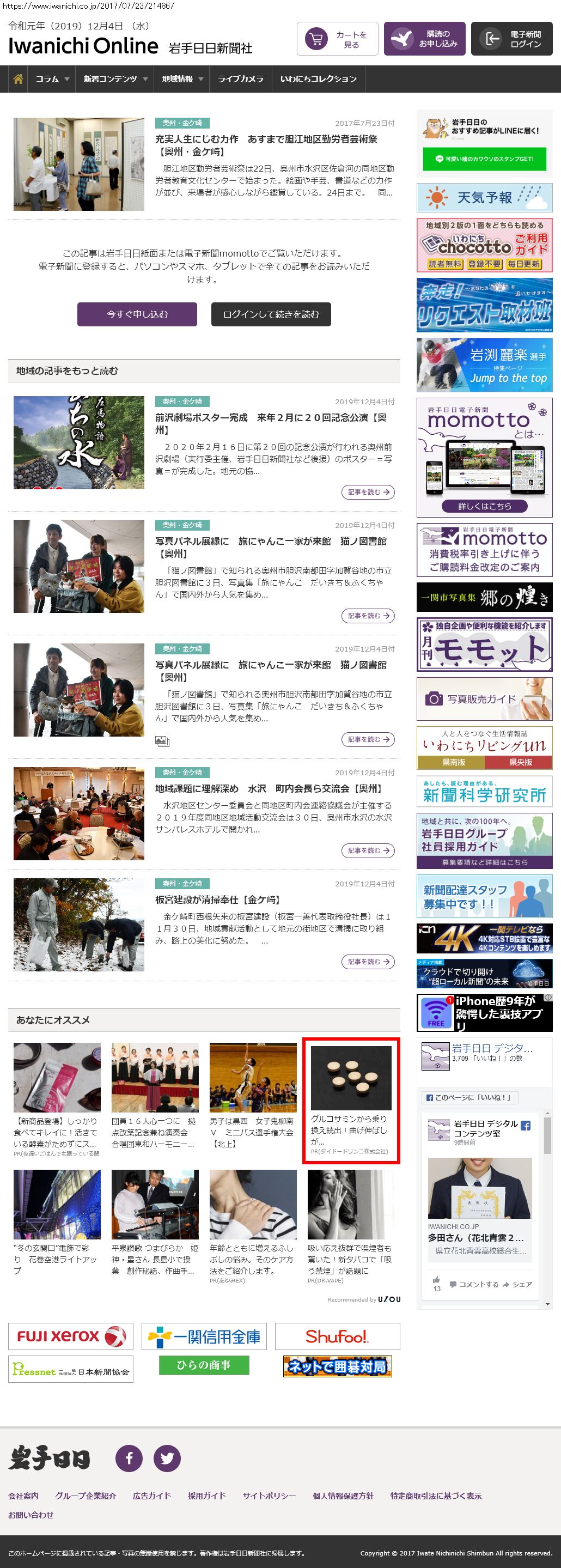Visit the Twitter icon in footer
The height and width of the screenshot is (1568, 561).
point(167,1458)
